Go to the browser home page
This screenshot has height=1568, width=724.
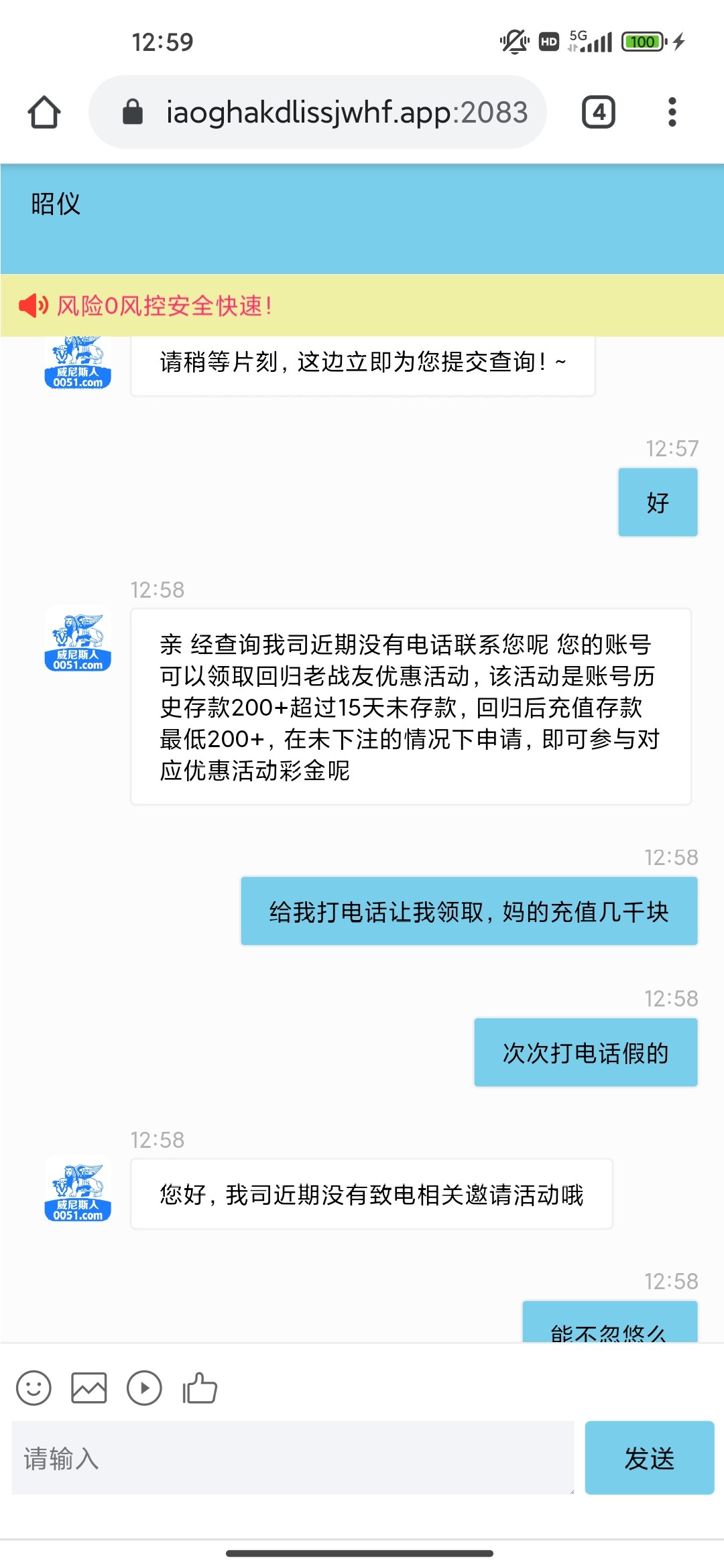(44, 112)
